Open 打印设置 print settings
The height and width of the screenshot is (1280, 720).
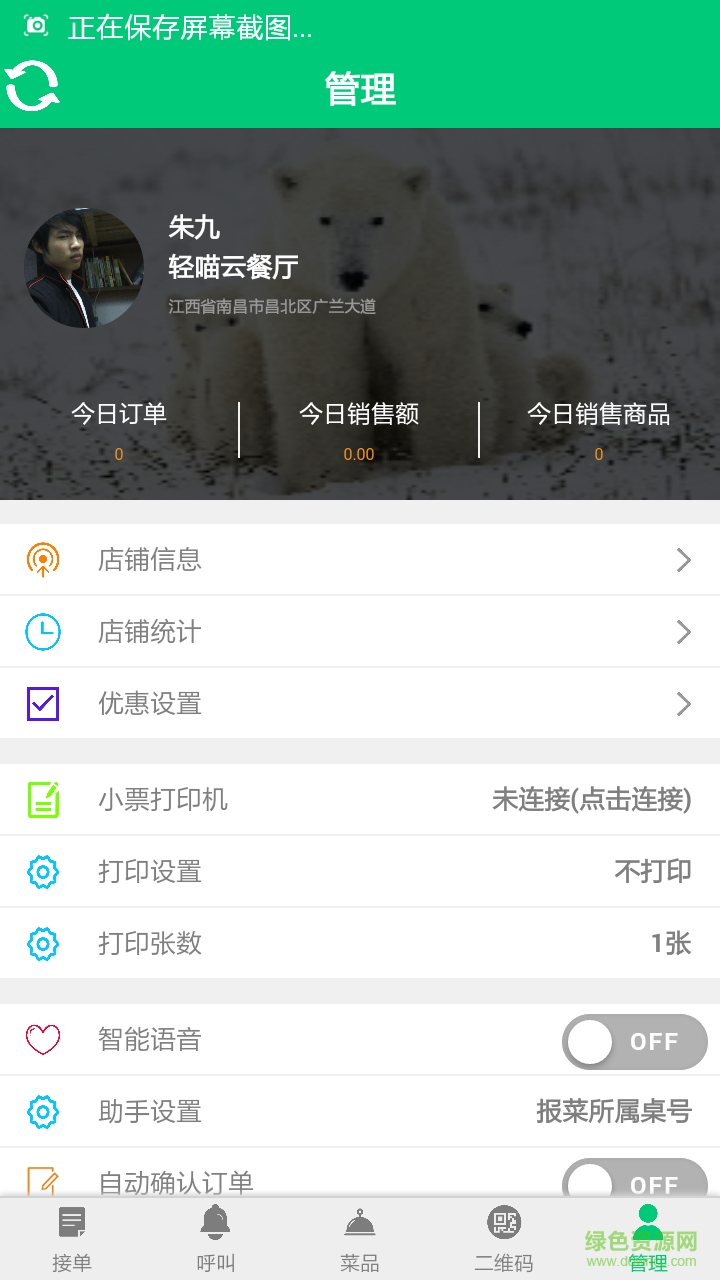click(x=360, y=872)
